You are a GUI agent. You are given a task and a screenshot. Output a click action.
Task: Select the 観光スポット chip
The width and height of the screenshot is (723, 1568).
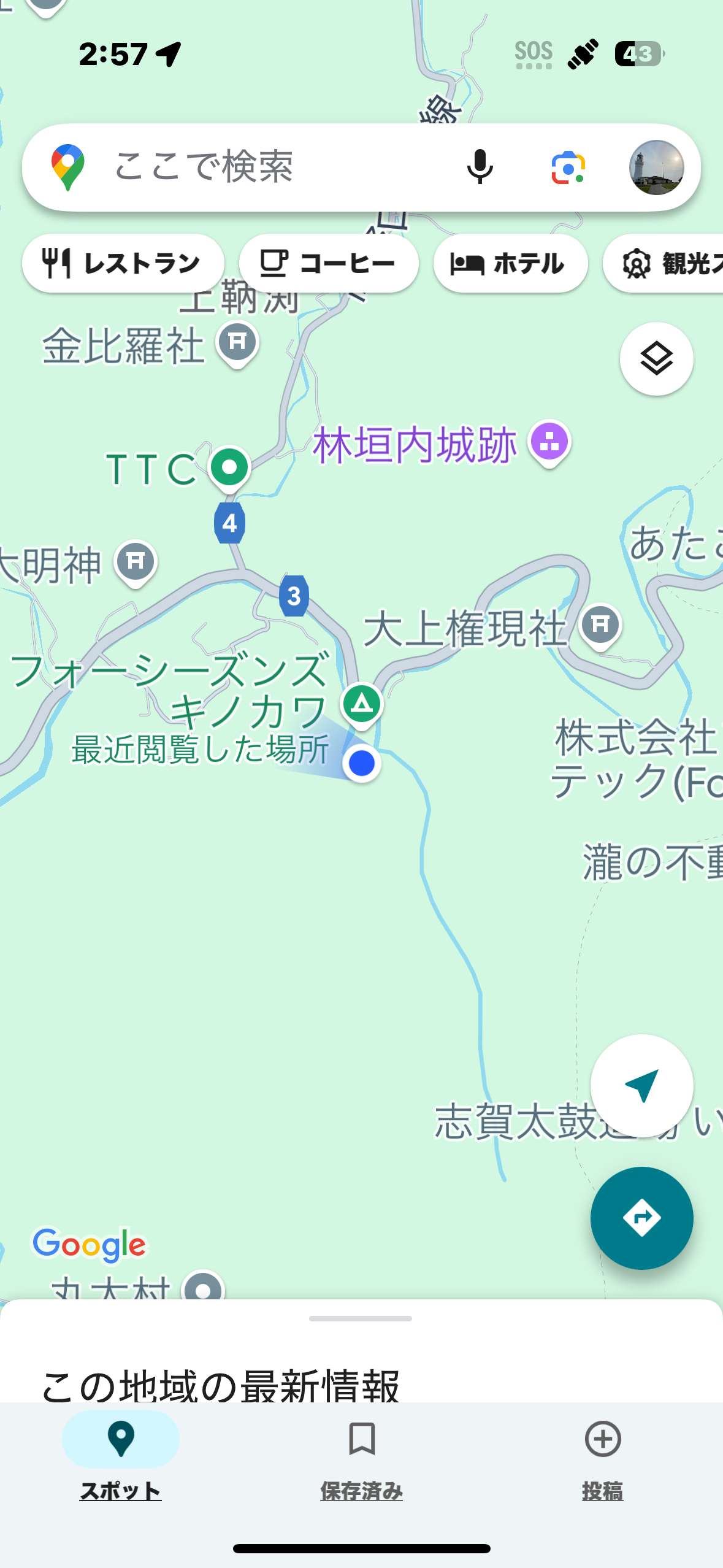point(664,264)
